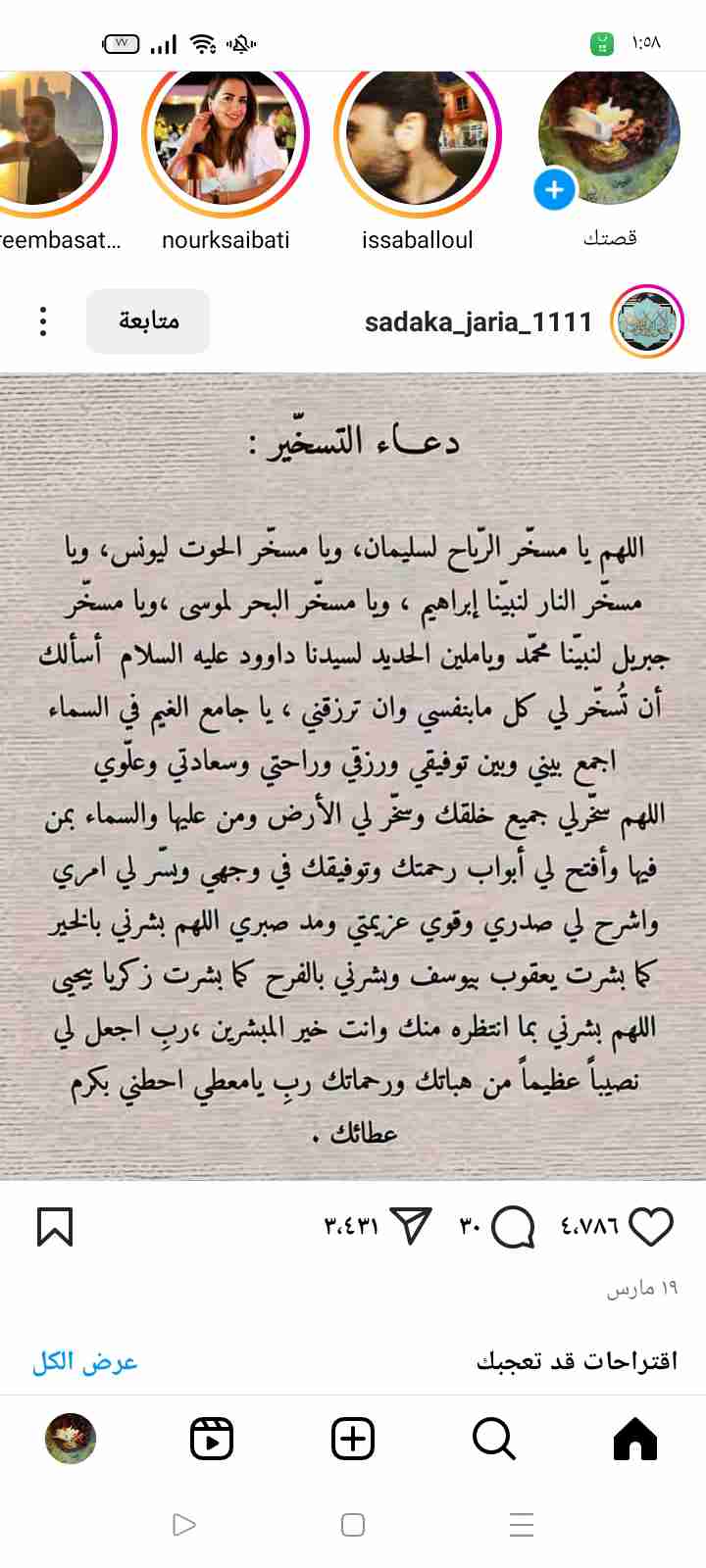View nourksaibati's story

[226, 139]
